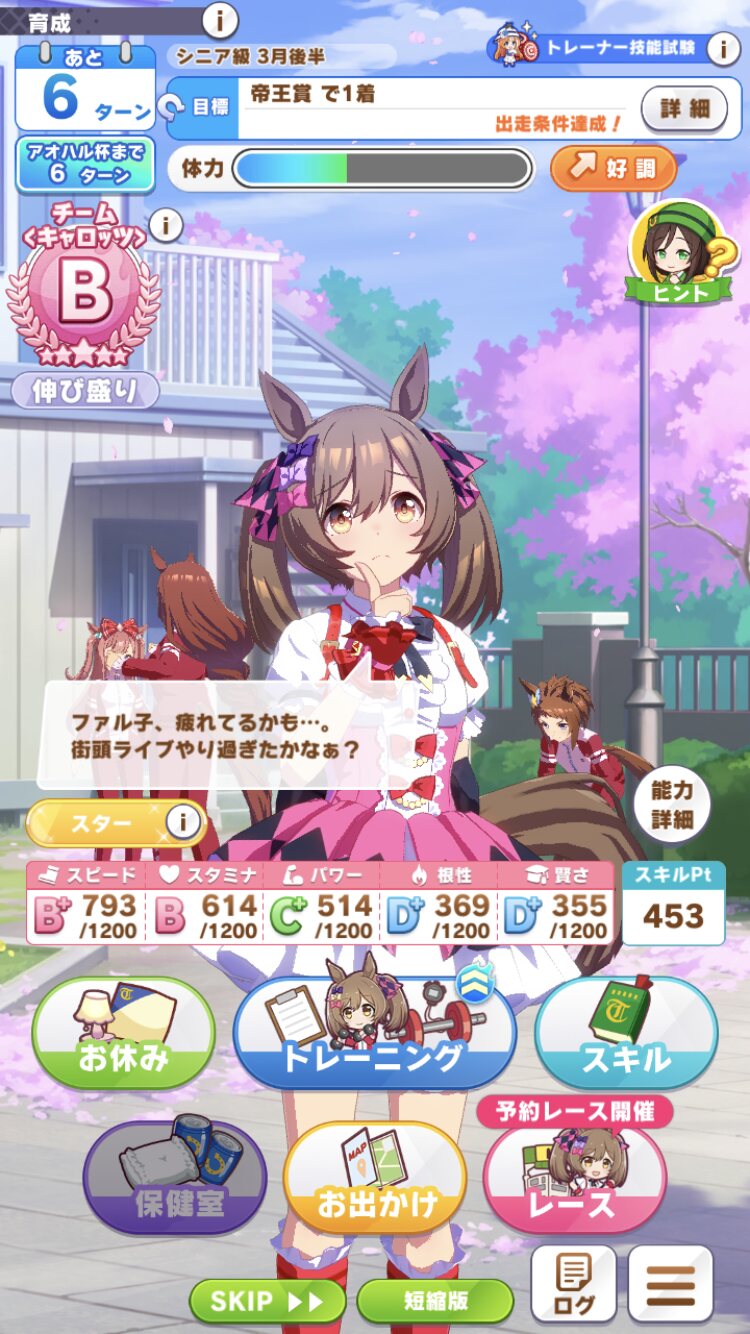
Task: Open the ログ log
Action: click(x=573, y=1285)
